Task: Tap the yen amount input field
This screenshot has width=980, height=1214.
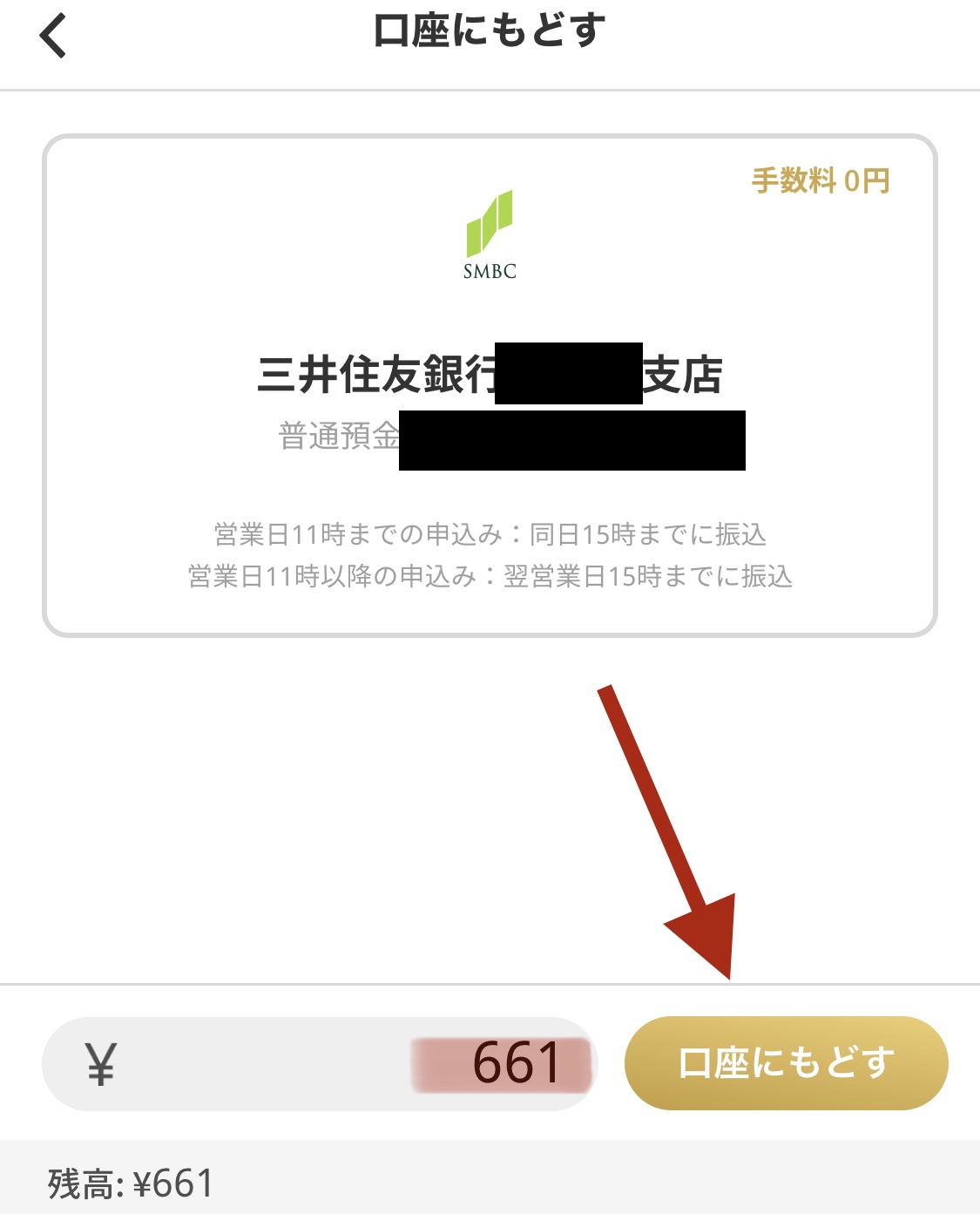Action: (319, 1063)
